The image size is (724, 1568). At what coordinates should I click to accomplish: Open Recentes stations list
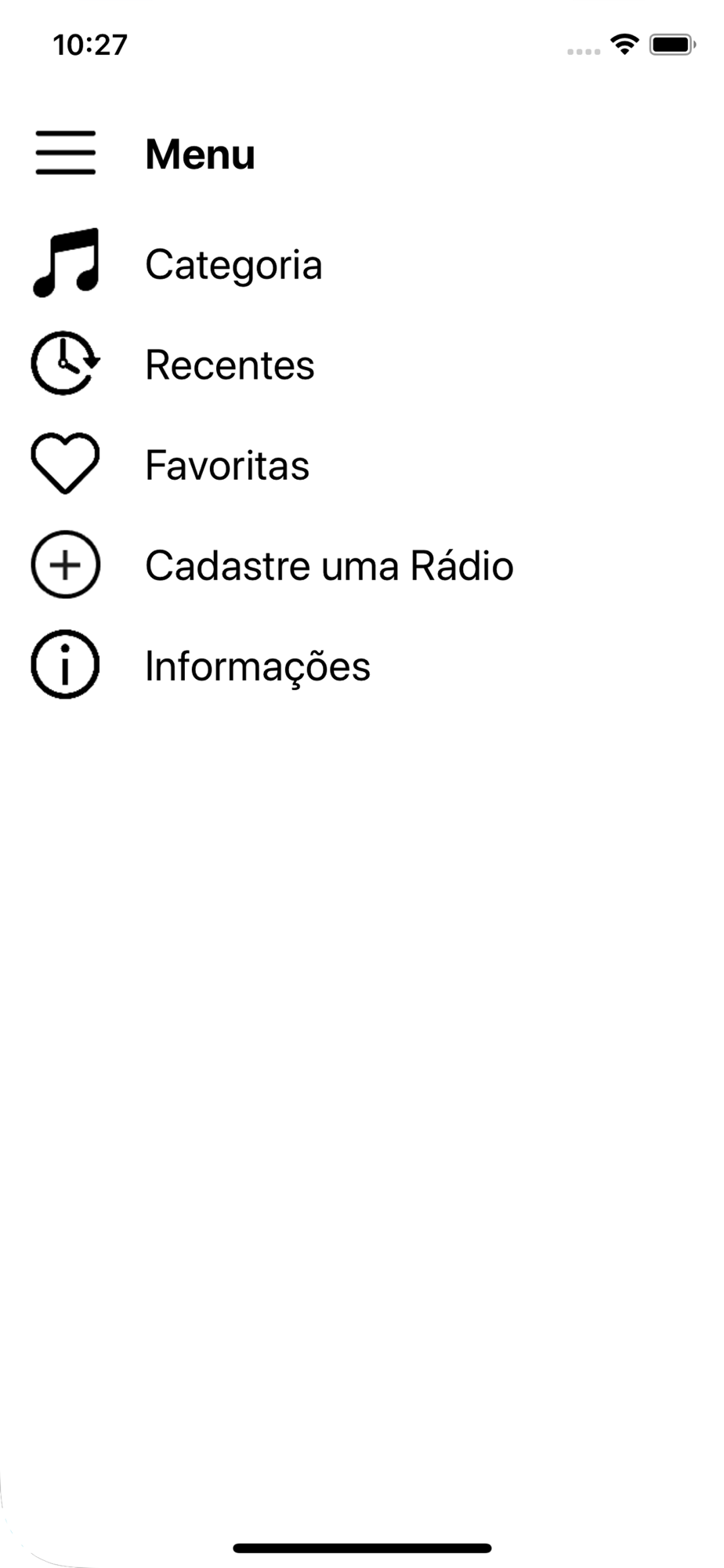(229, 365)
